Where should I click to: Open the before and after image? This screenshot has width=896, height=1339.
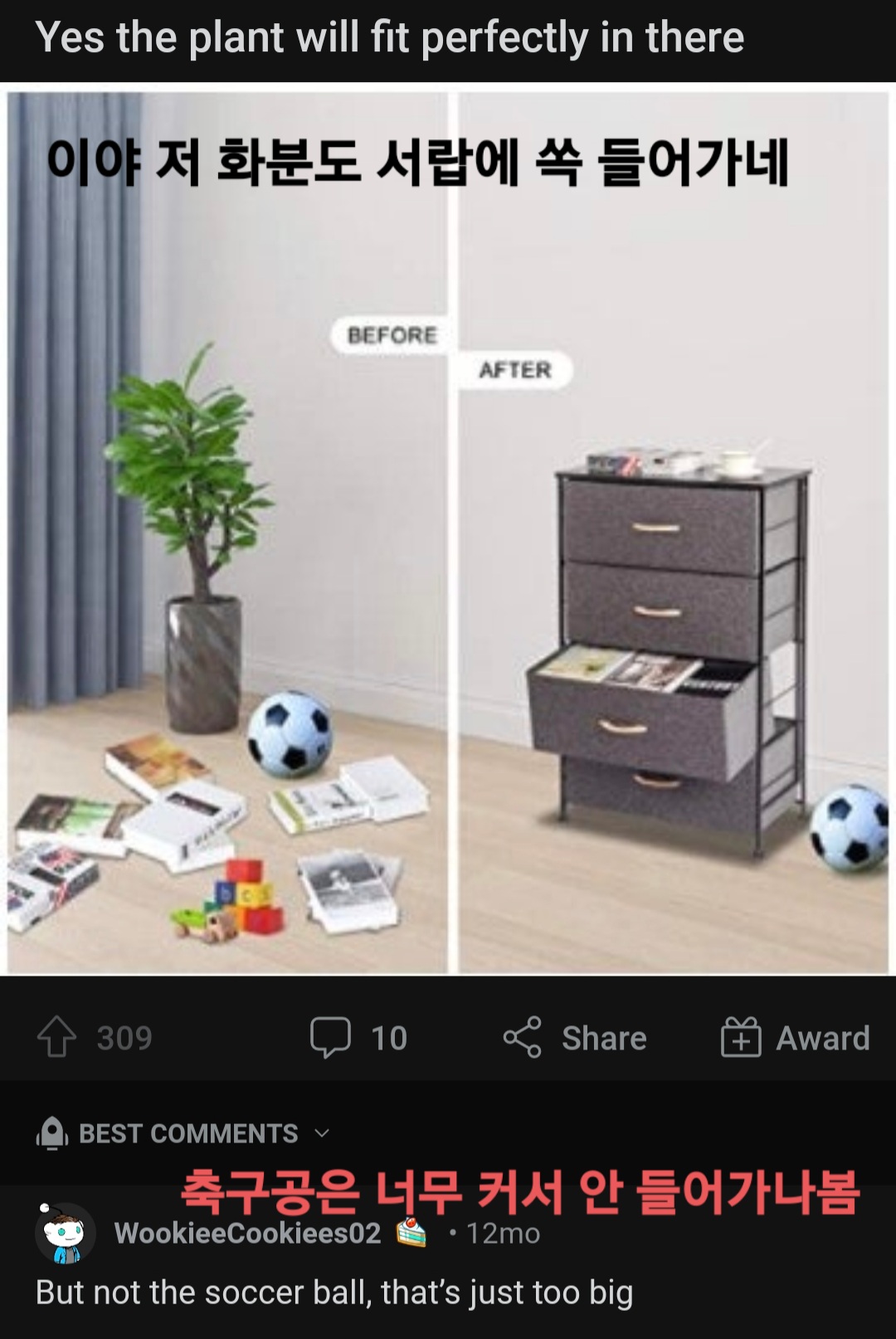coord(448,531)
